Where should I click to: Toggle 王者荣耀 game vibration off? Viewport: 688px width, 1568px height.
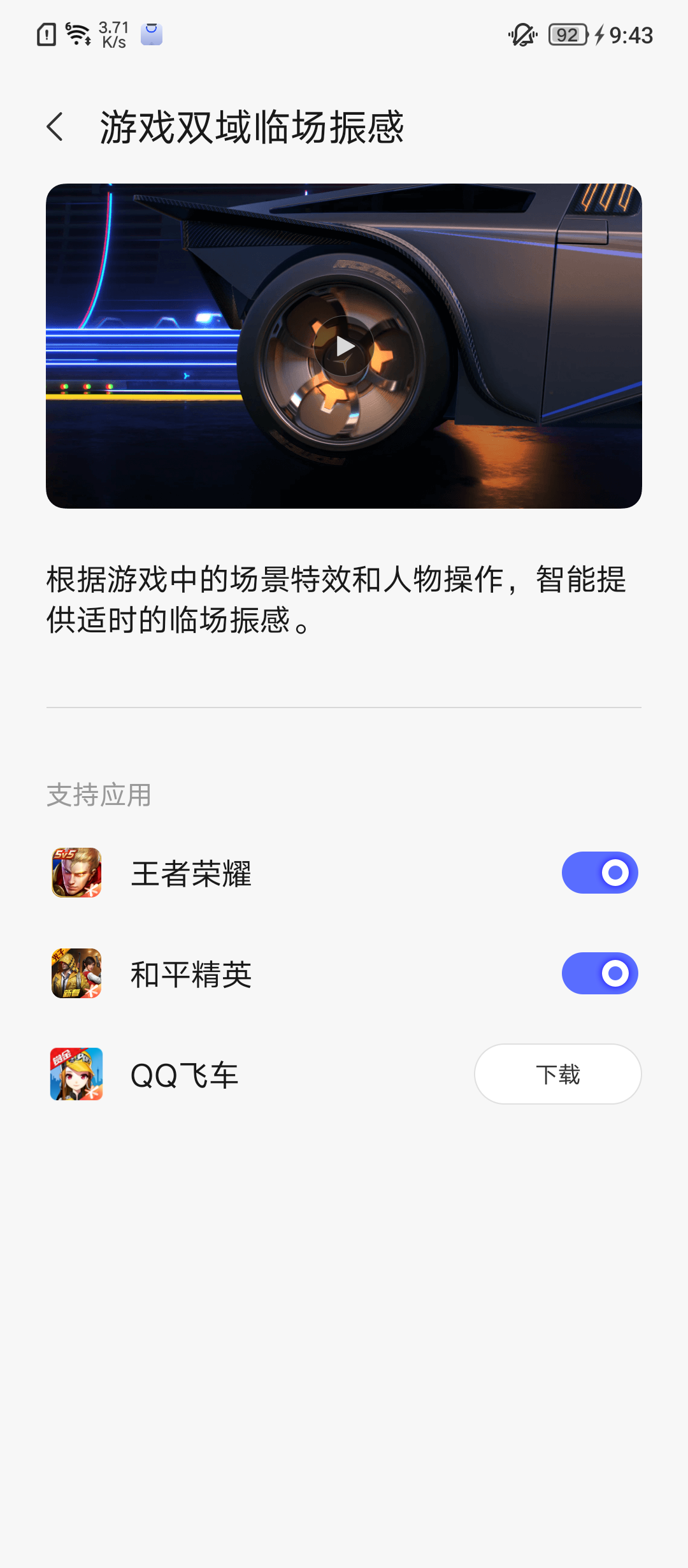pyautogui.click(x=599, y=872)
